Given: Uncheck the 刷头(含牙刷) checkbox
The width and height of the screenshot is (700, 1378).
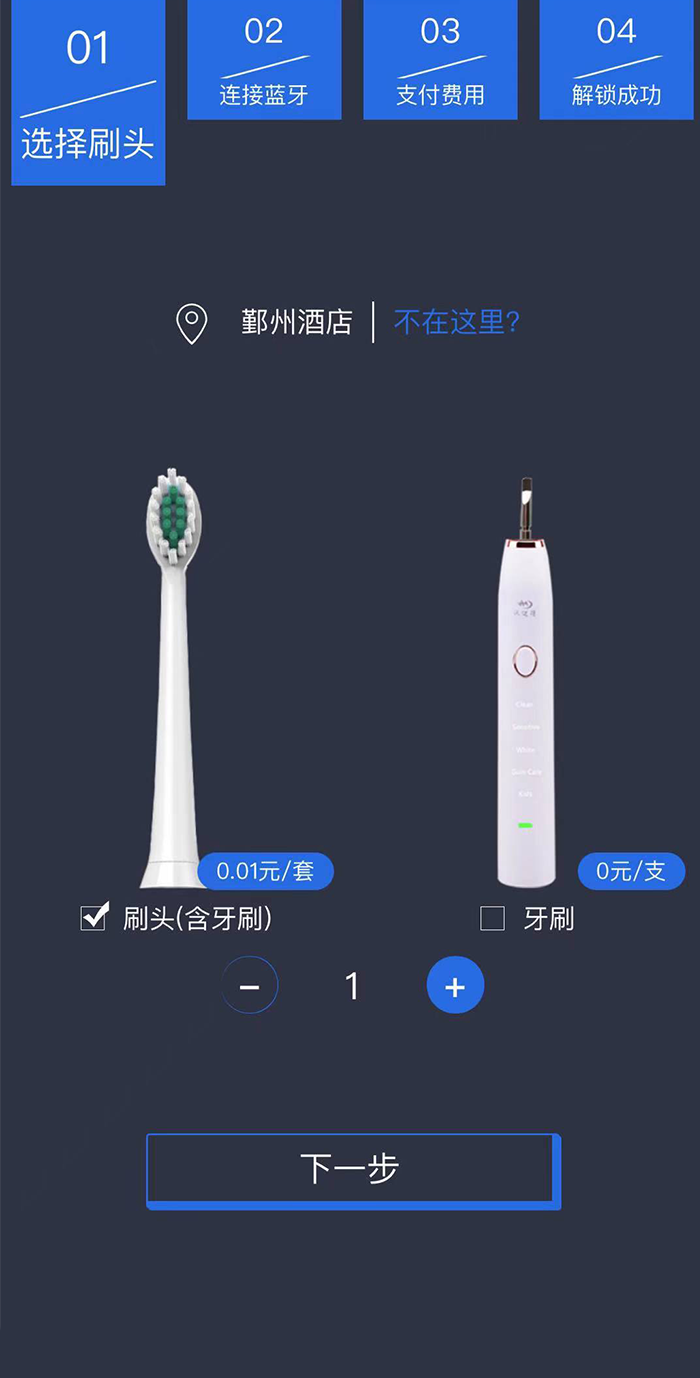Looking at the screenshot, I should (x=93, y=918).
